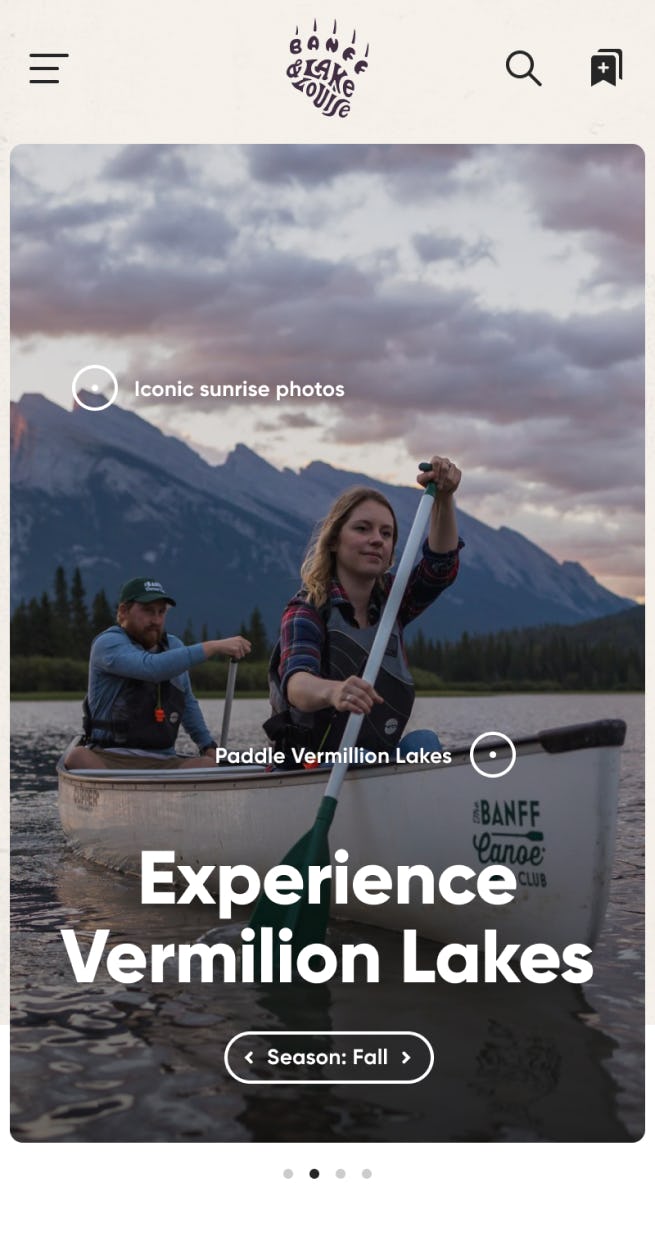
Task: Open saved bookmarks icon
Action: tap(606, 68)
